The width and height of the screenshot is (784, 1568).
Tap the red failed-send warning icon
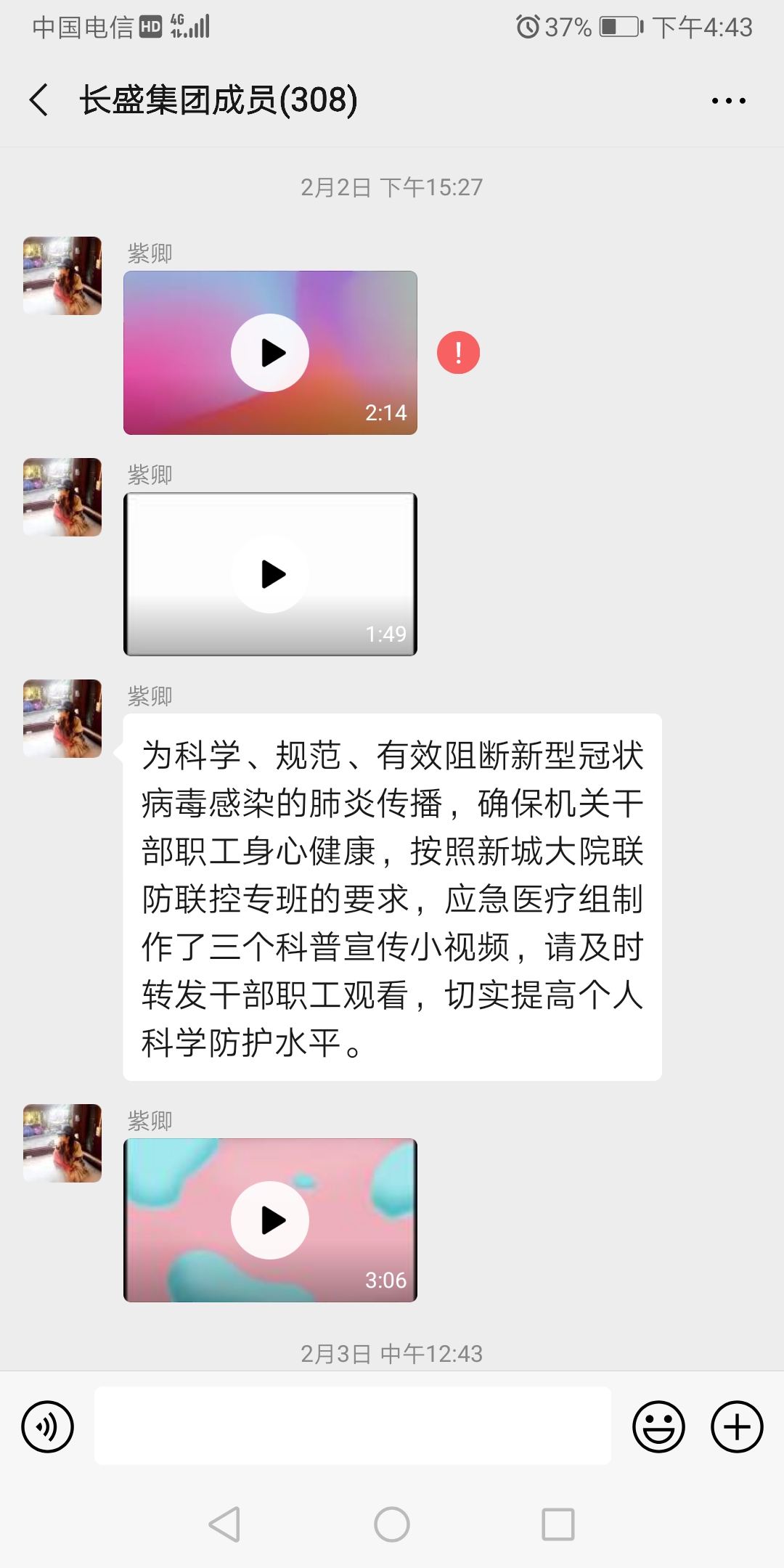(x=458, y=353)
